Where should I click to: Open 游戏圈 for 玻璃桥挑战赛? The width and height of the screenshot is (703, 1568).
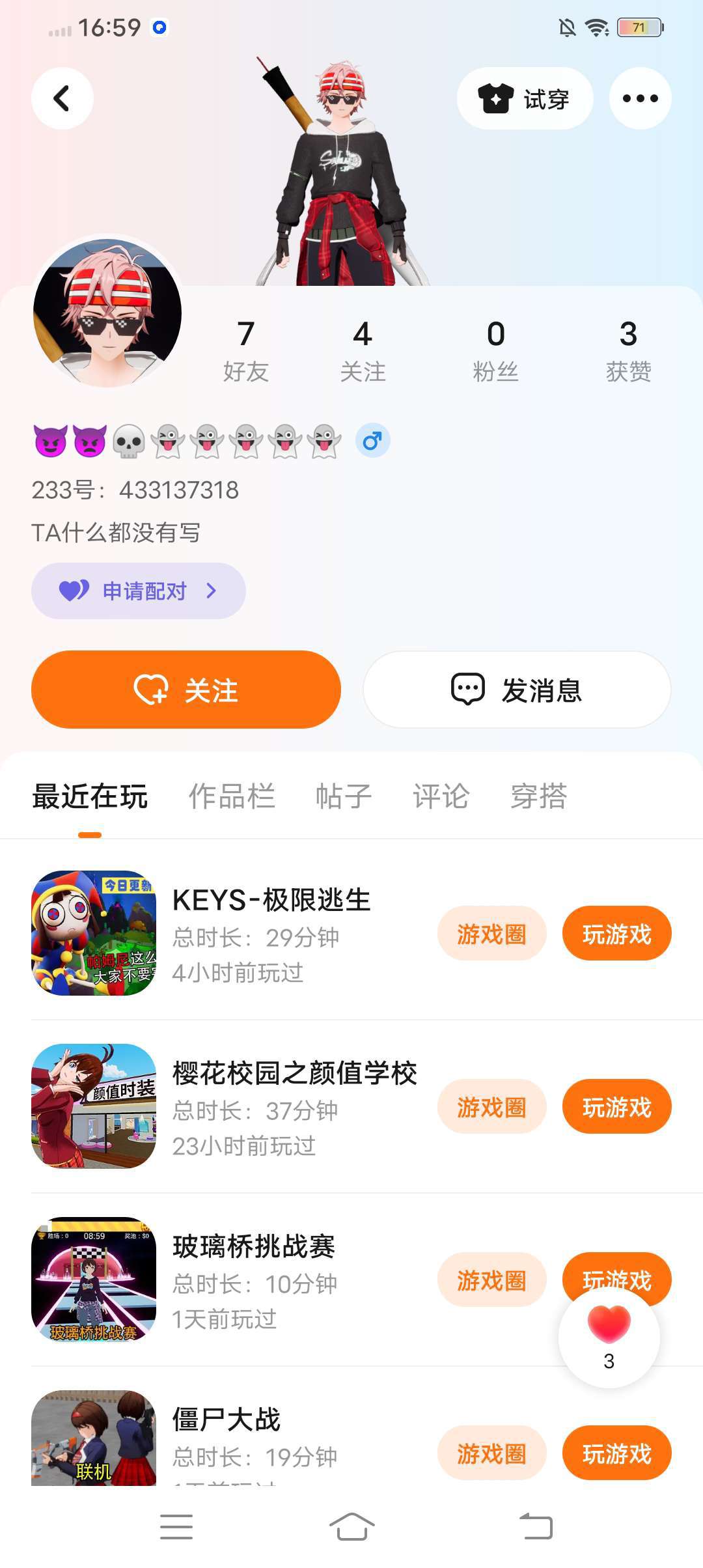point(491,1280)
